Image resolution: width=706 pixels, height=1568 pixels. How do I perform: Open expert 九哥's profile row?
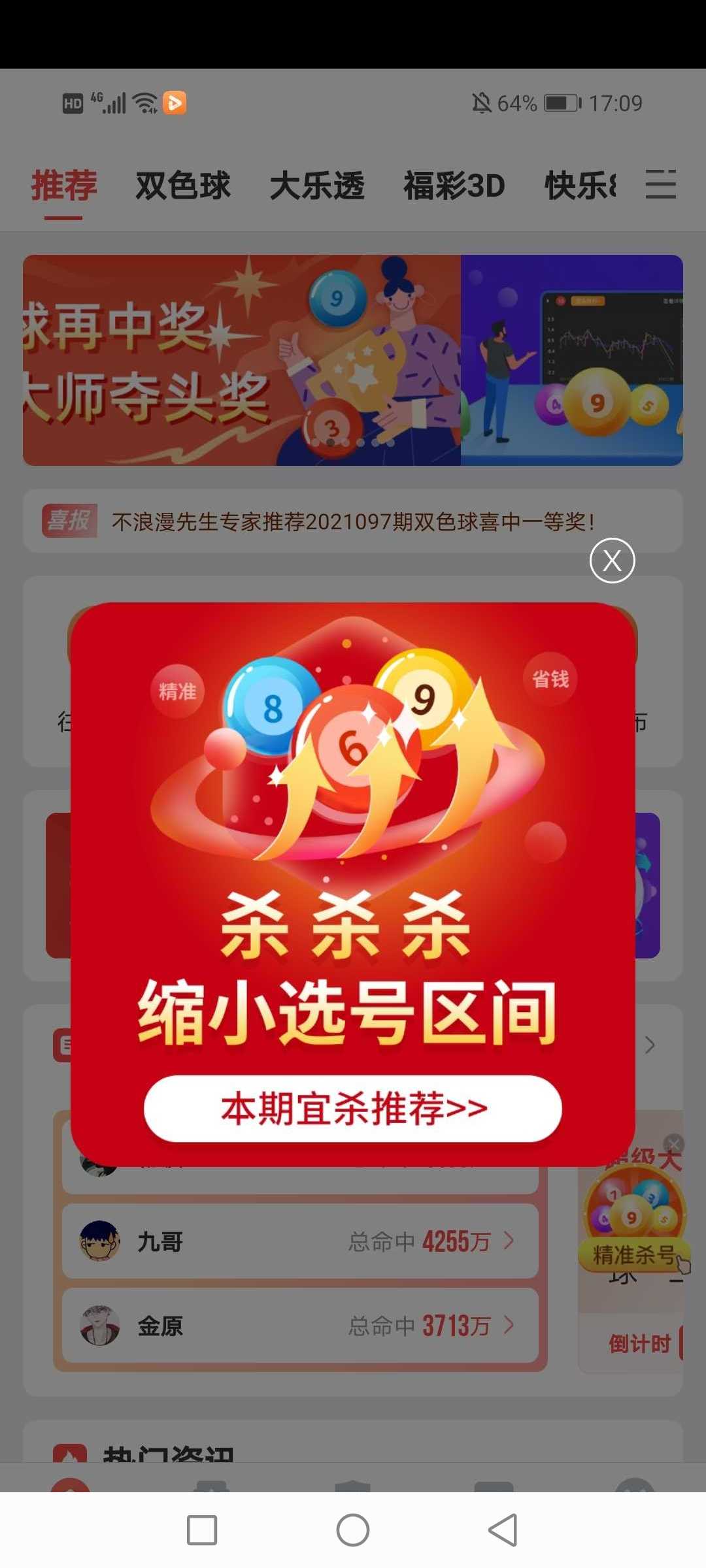[x=300, y=1241]
